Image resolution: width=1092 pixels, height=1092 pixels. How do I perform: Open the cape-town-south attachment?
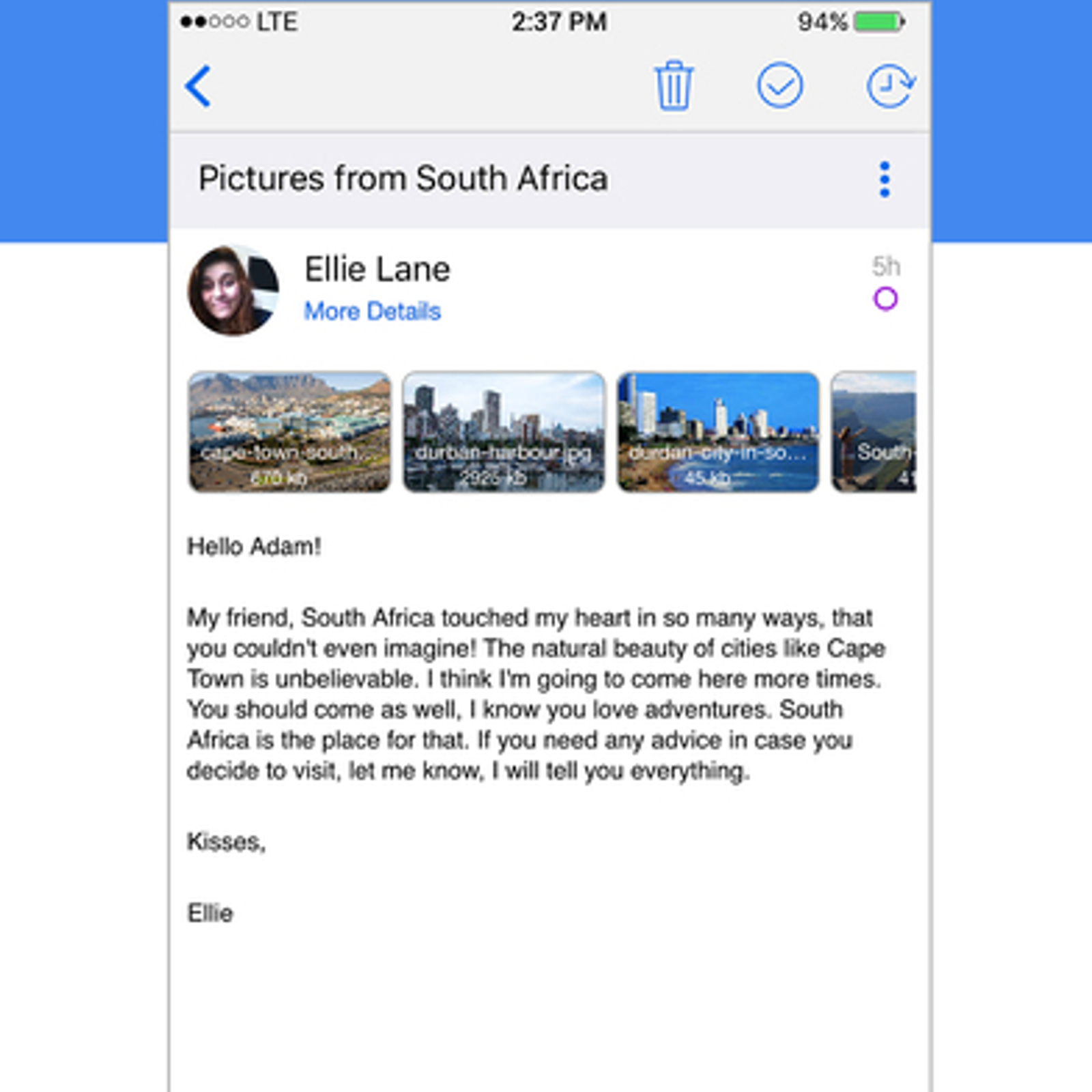[289, 432]
